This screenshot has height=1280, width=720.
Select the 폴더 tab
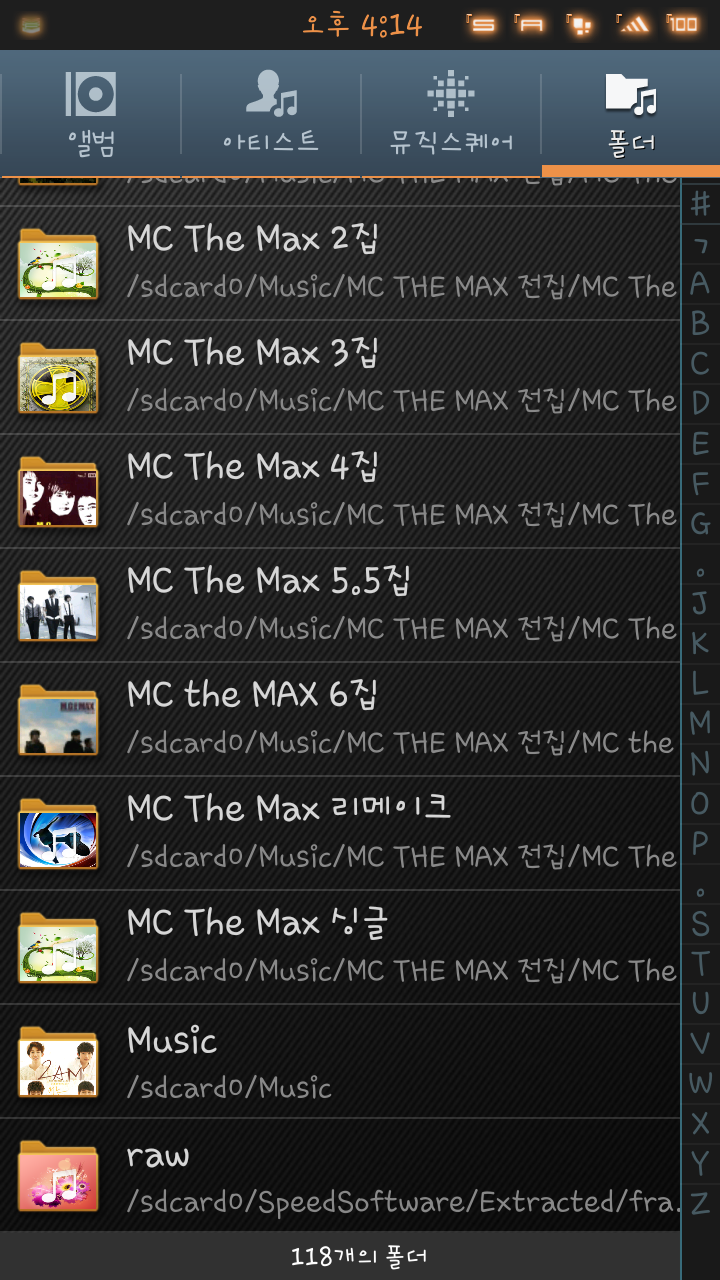[631, 113]
